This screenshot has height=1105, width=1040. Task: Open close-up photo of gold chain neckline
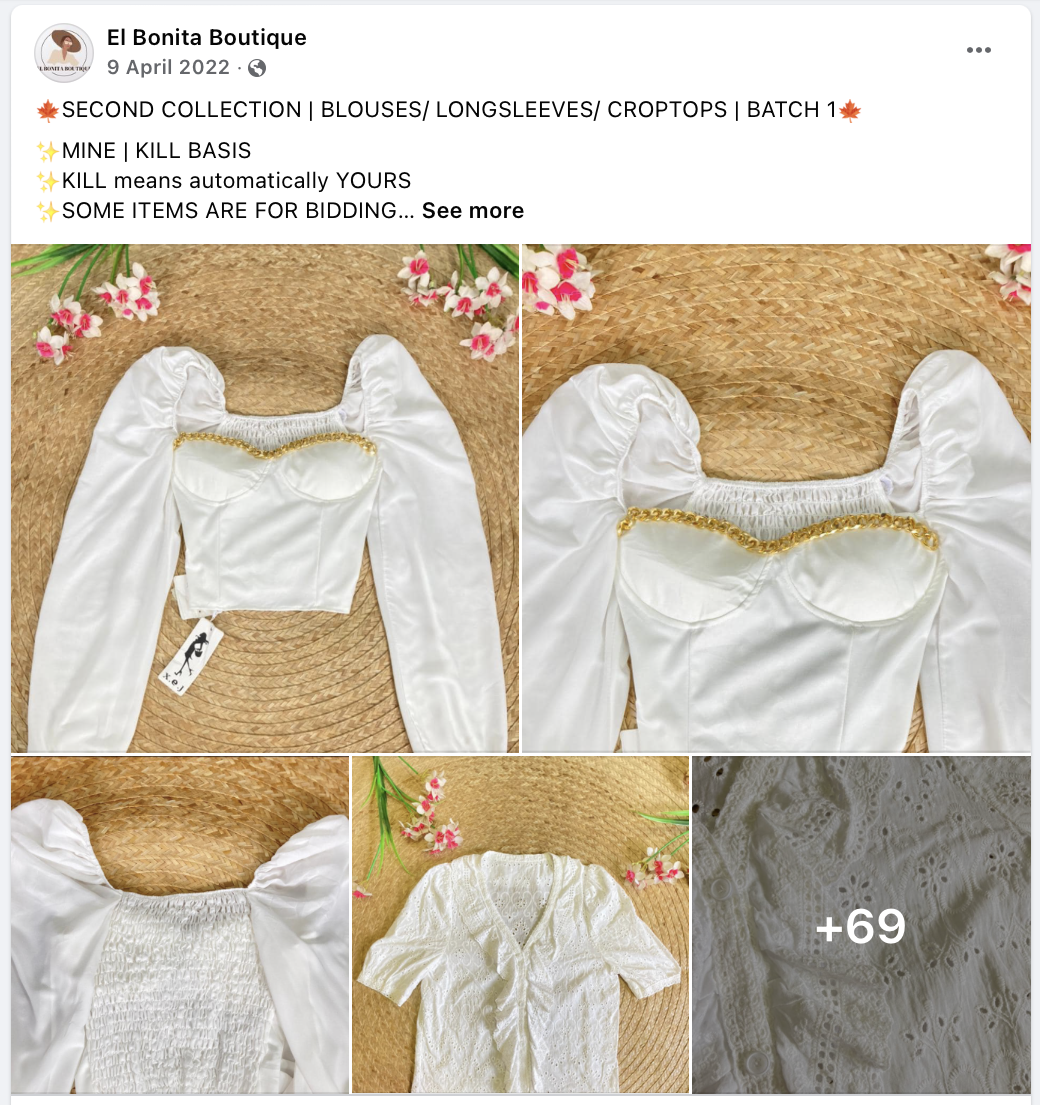tap(776, 498)
